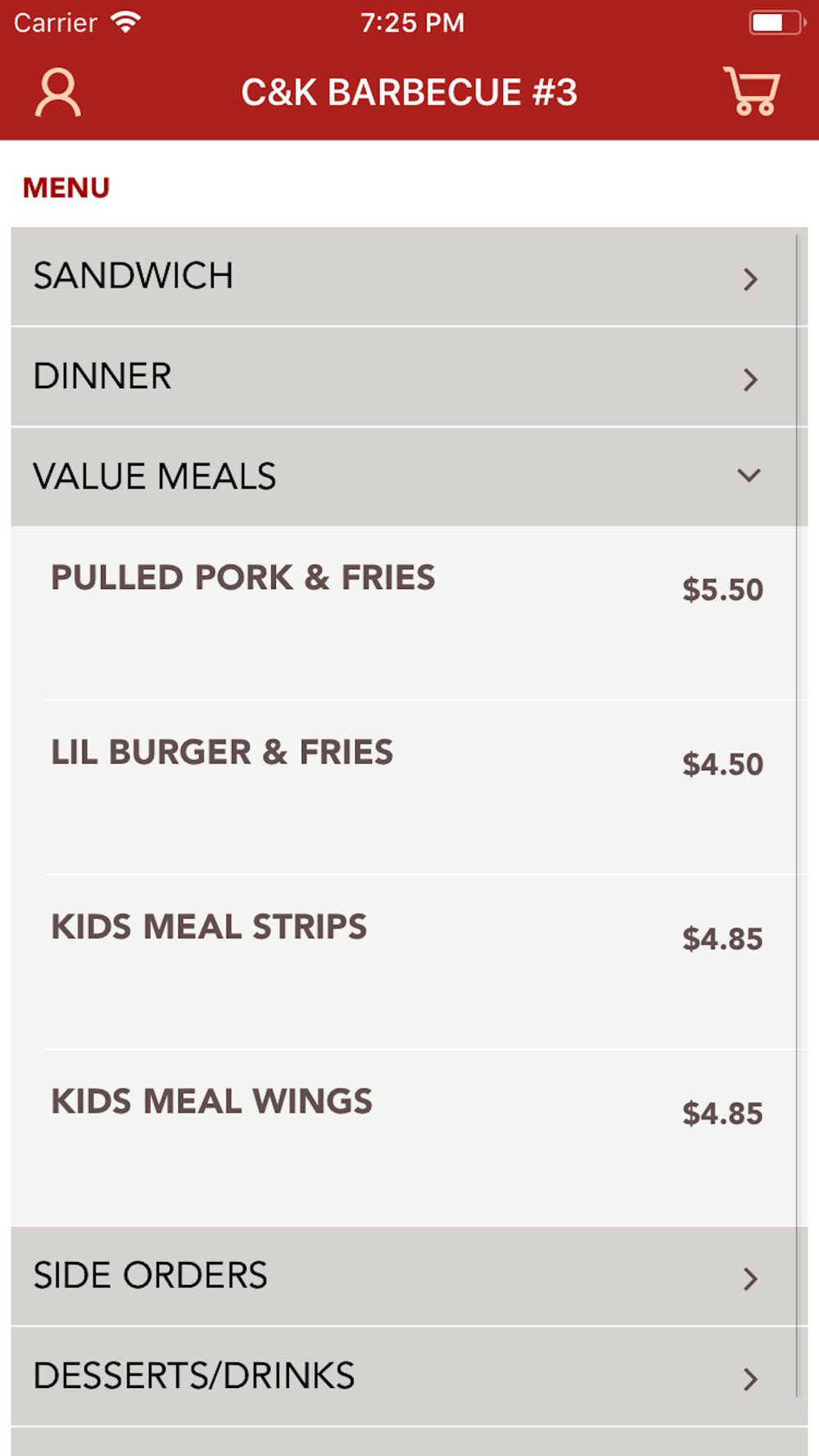Screen dimensions: 819x1456
Task: Collapse the Value Meals section
Action: point(404,477)
